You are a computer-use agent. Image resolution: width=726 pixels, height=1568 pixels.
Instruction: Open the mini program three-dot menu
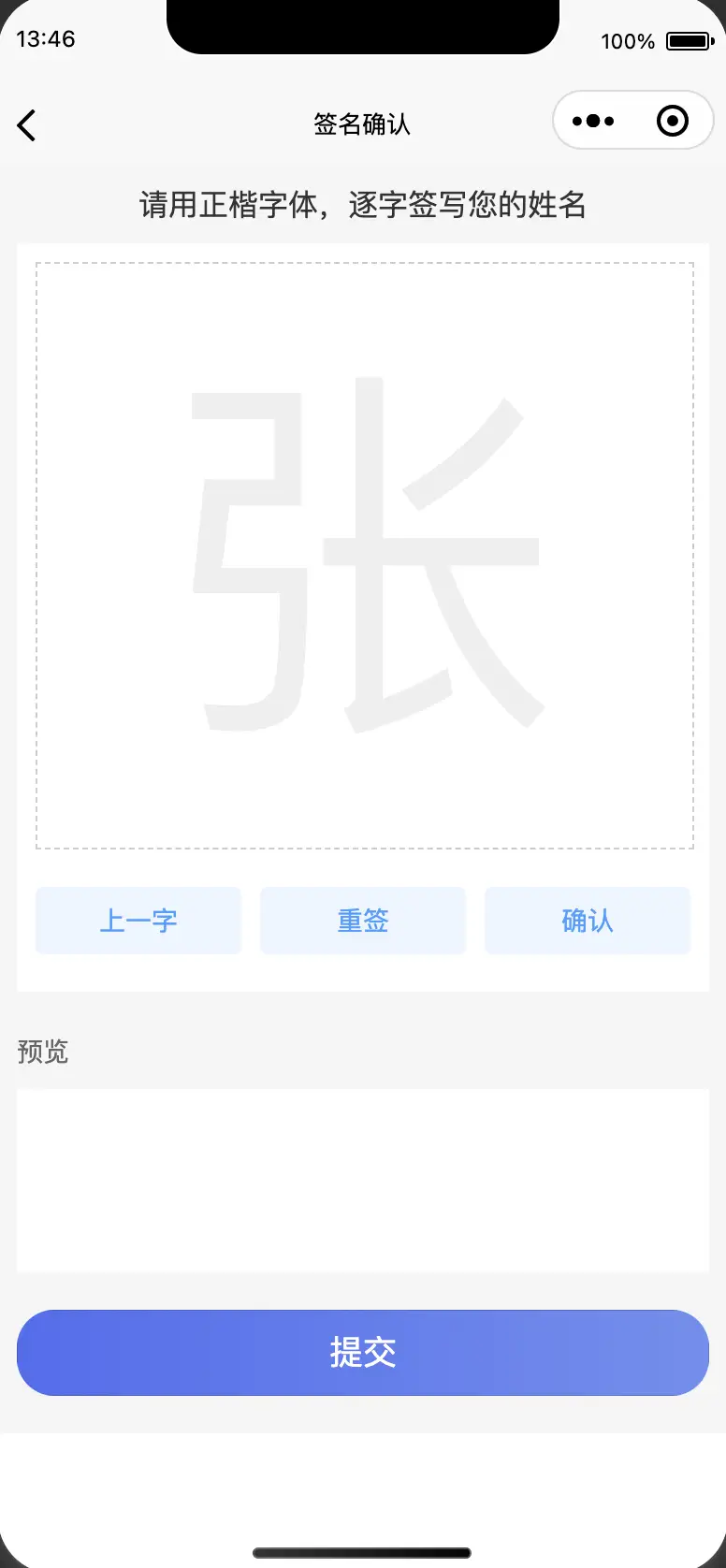[593, 121]
